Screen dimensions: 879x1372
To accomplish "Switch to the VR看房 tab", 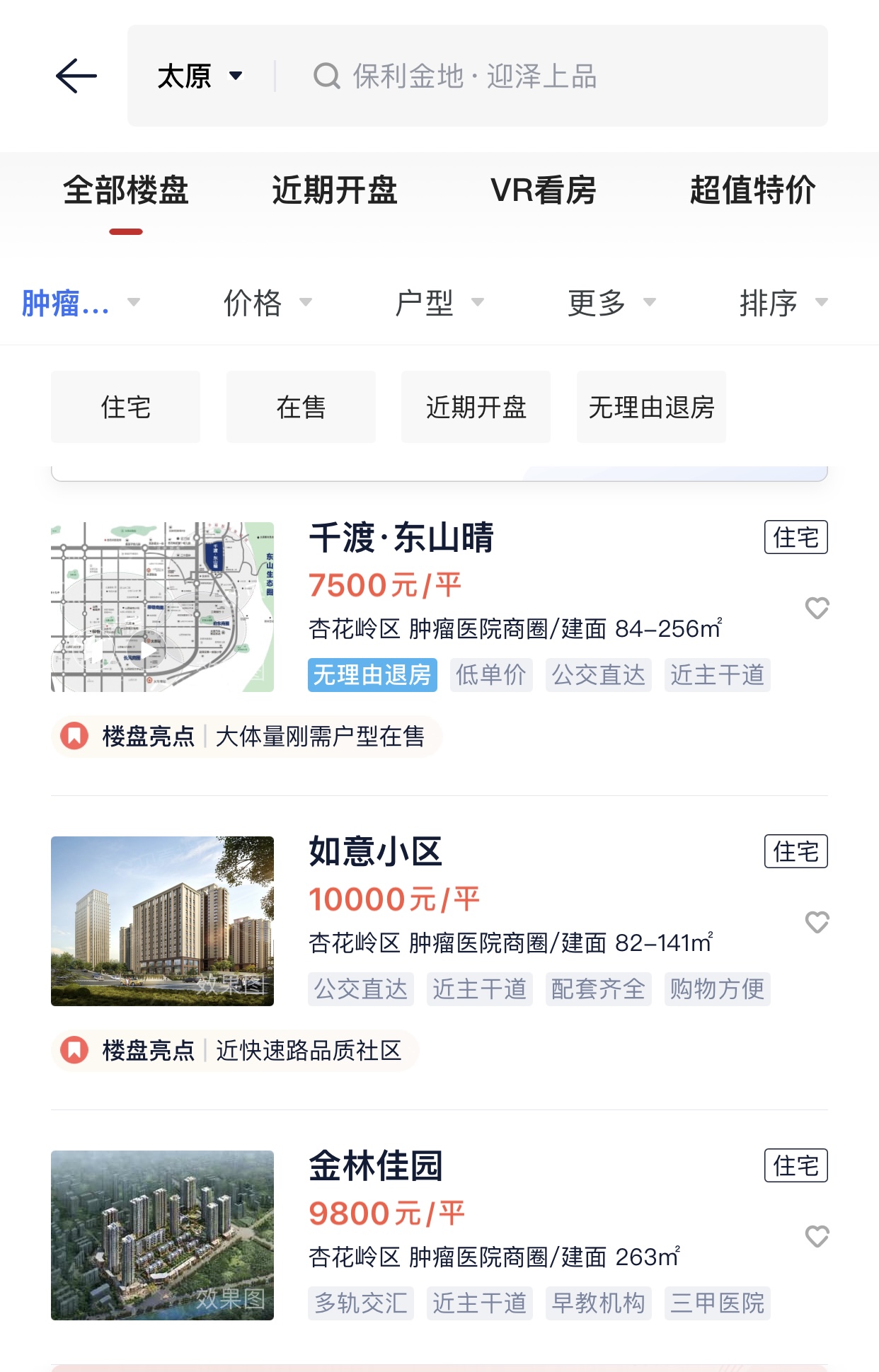I will (x=543, y=190).
